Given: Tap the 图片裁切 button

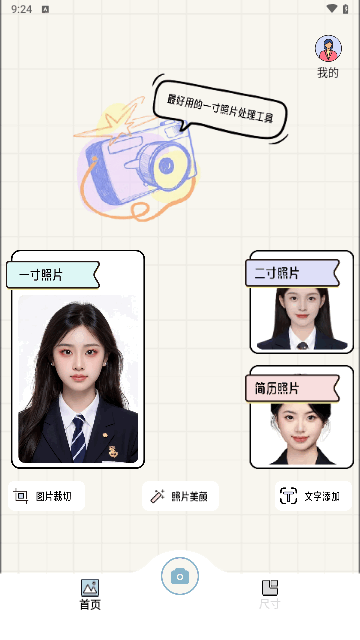Looking at the screenshot, I should click(x=47, y=496).
